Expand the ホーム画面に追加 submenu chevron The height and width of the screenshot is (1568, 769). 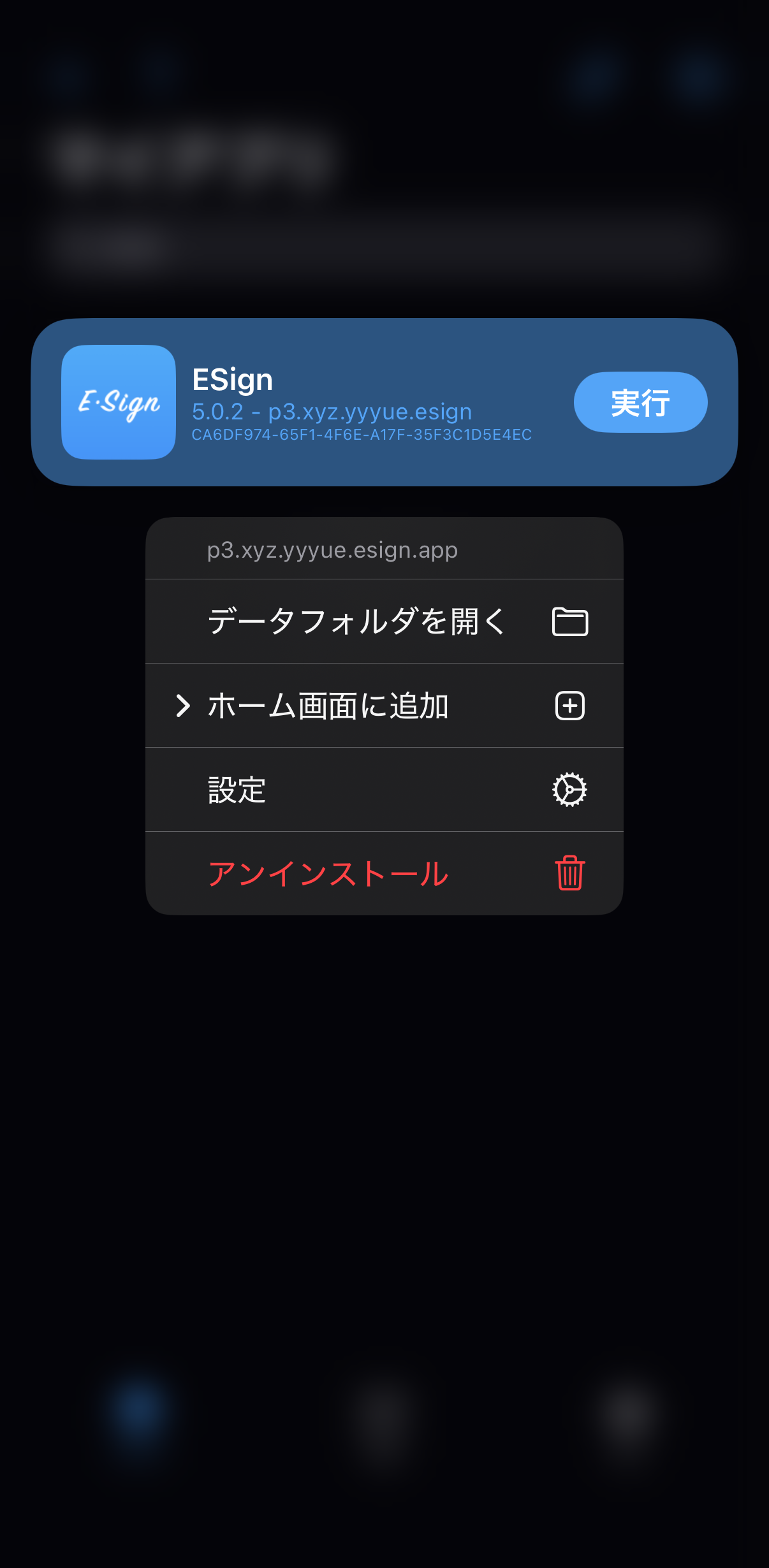pyautogui.click(x=185, y=706)
